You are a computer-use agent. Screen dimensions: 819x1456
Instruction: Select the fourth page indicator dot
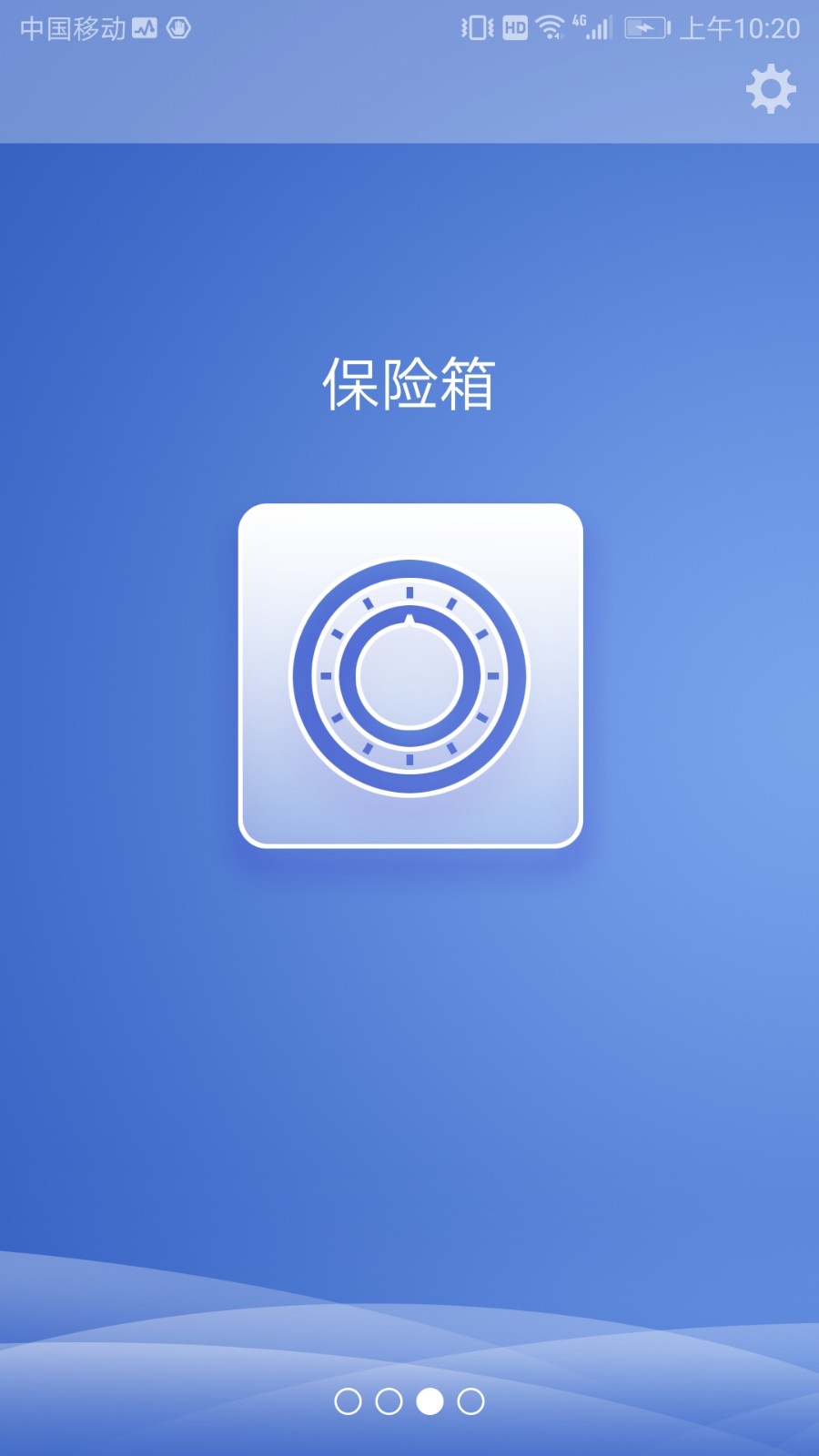470,1401
